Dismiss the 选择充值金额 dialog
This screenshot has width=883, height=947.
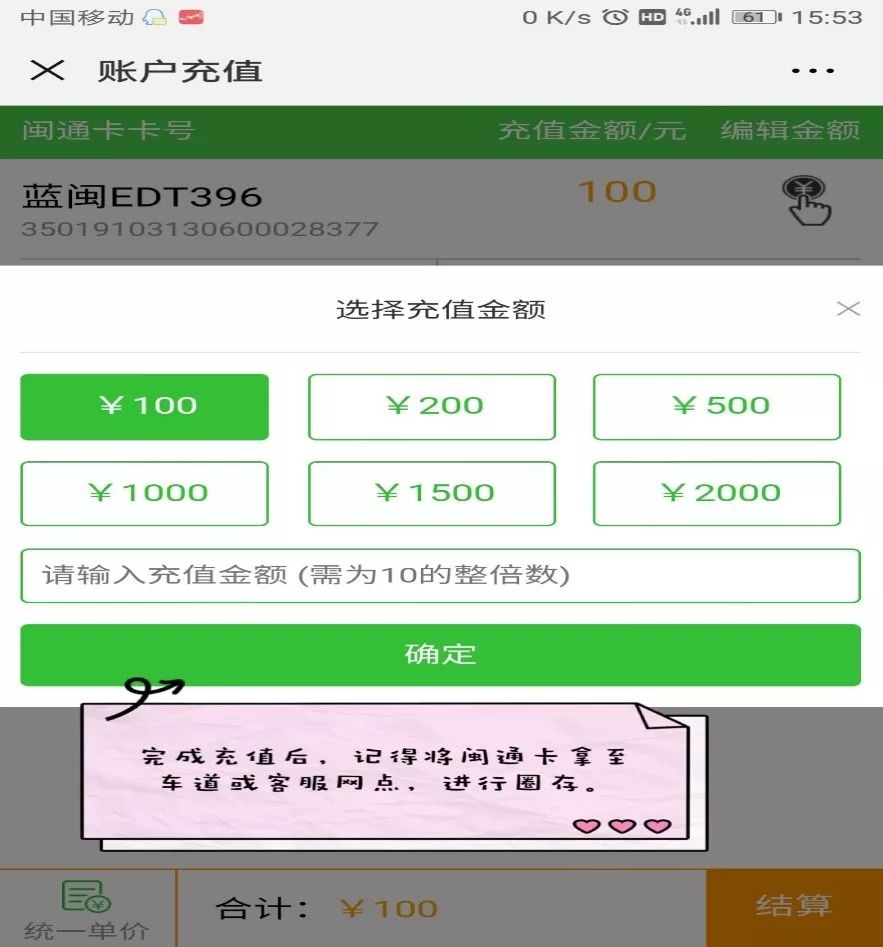[x=848, y=309]
